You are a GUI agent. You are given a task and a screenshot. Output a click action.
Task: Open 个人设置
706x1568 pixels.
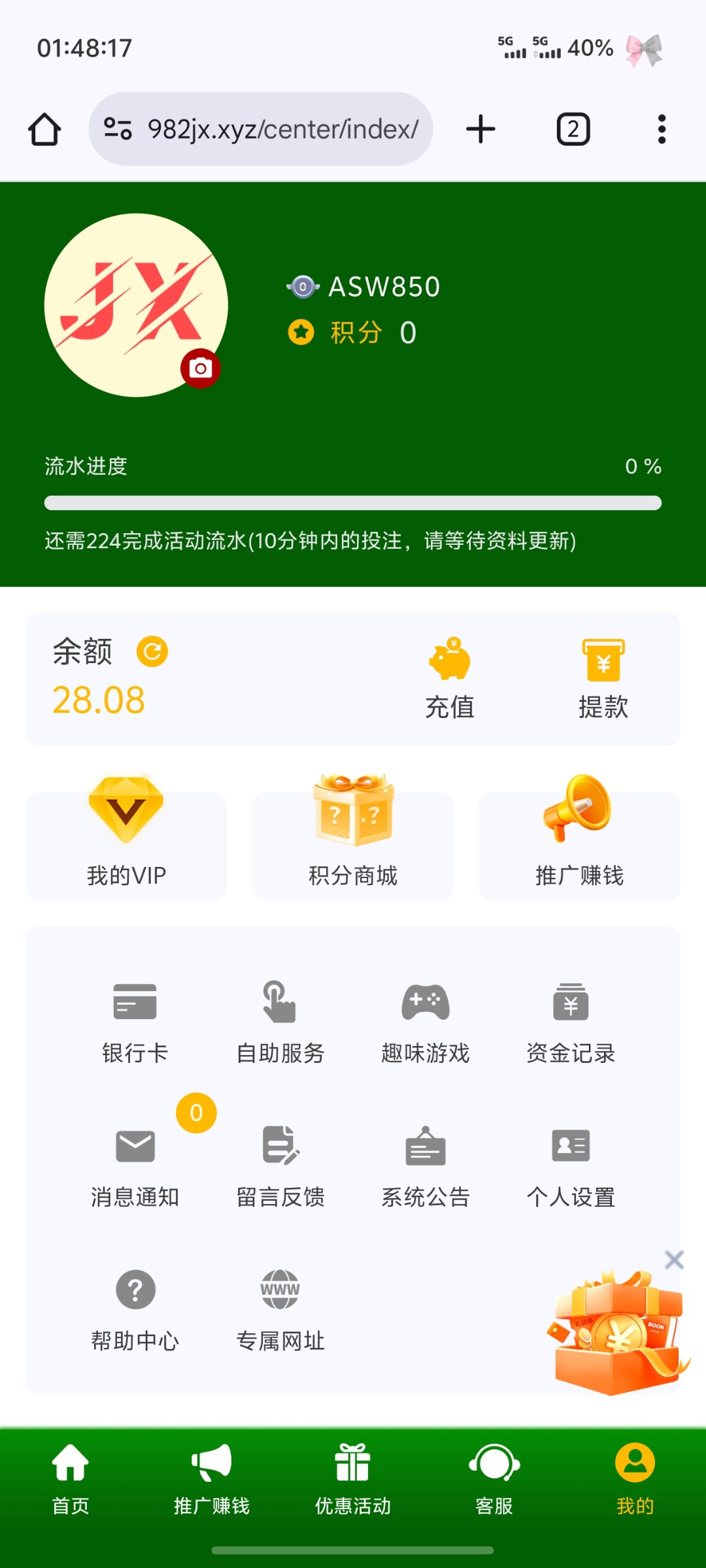point(571,1166)
